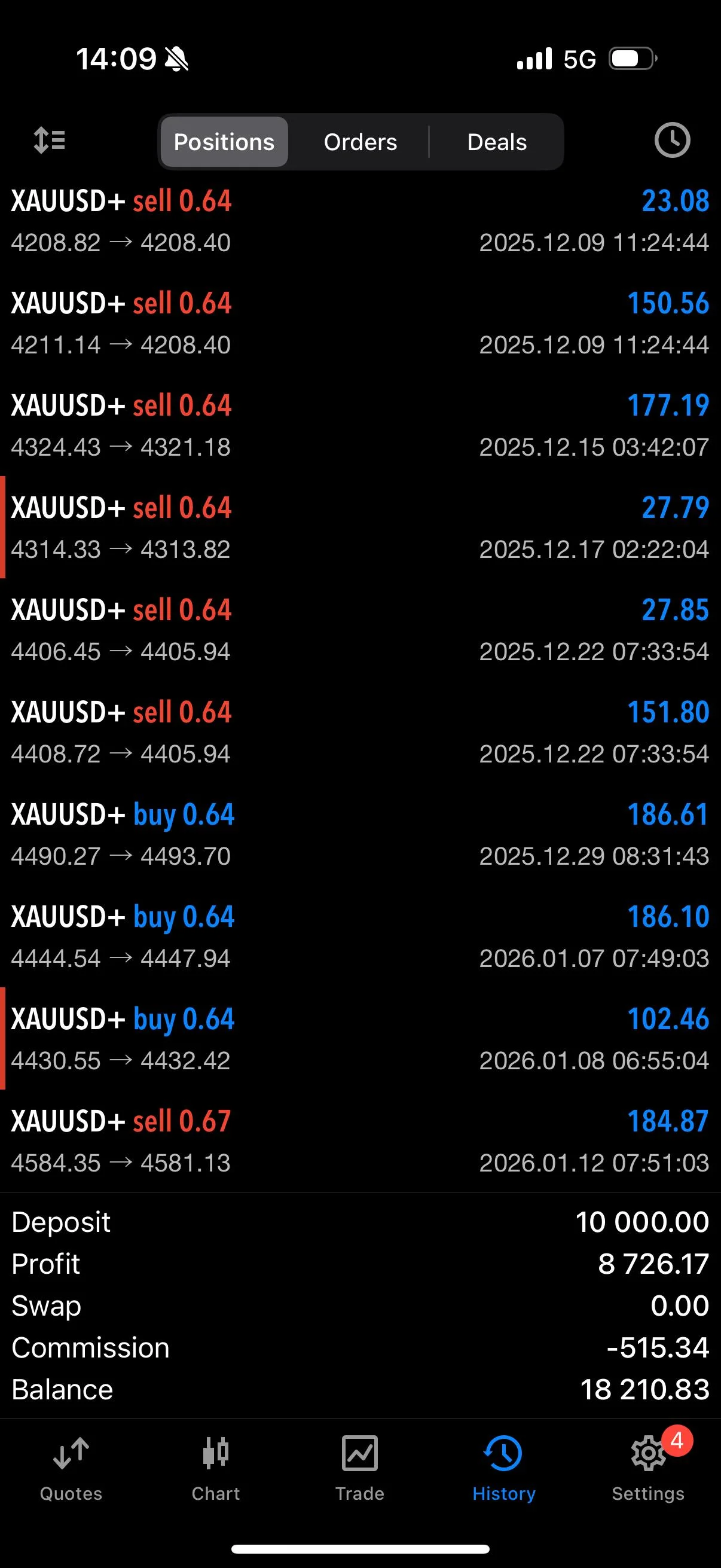The image size is (721, 1568).
Task: Open the Chart tab
Action: (x=215, y=1468)
